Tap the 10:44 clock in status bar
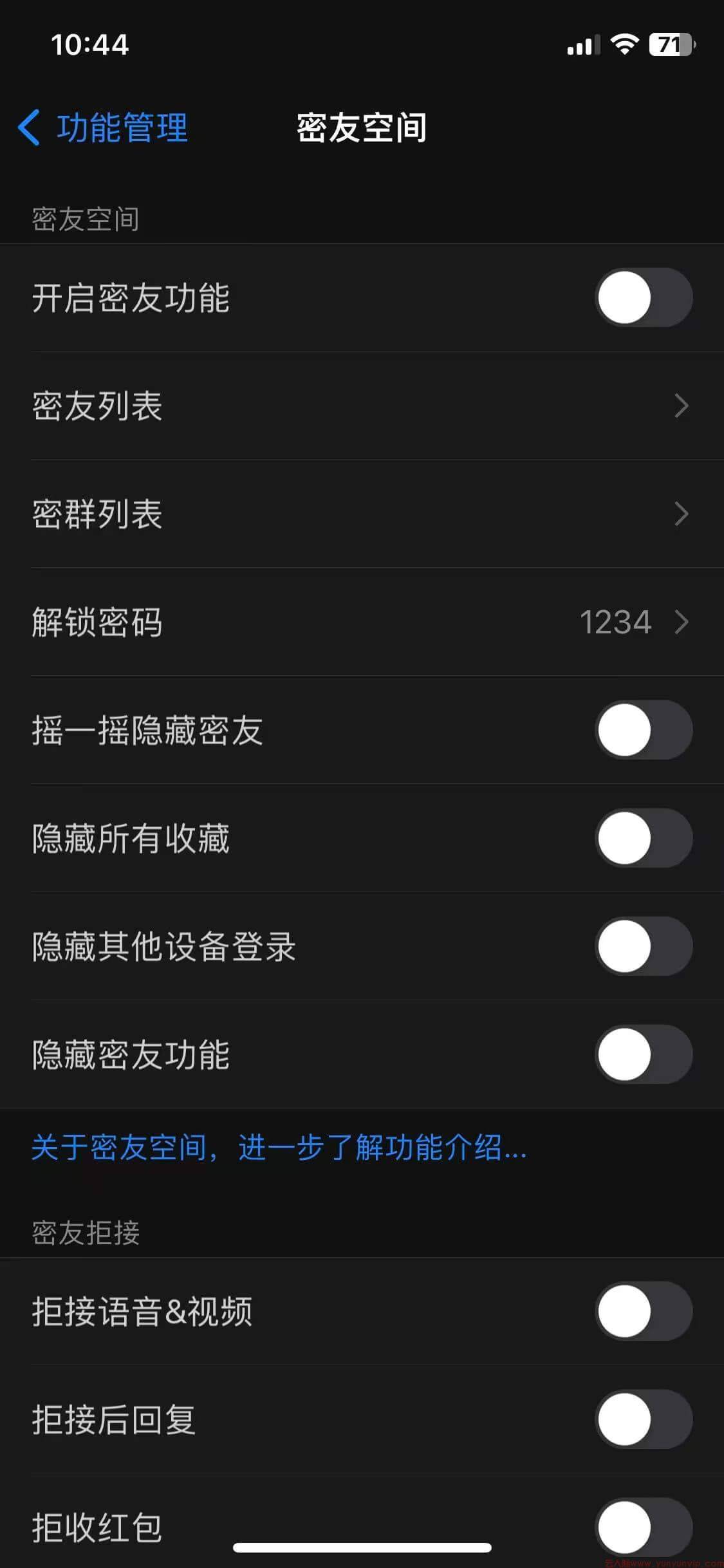Screen dimensions: 724x1568 [x=90, y=44]
